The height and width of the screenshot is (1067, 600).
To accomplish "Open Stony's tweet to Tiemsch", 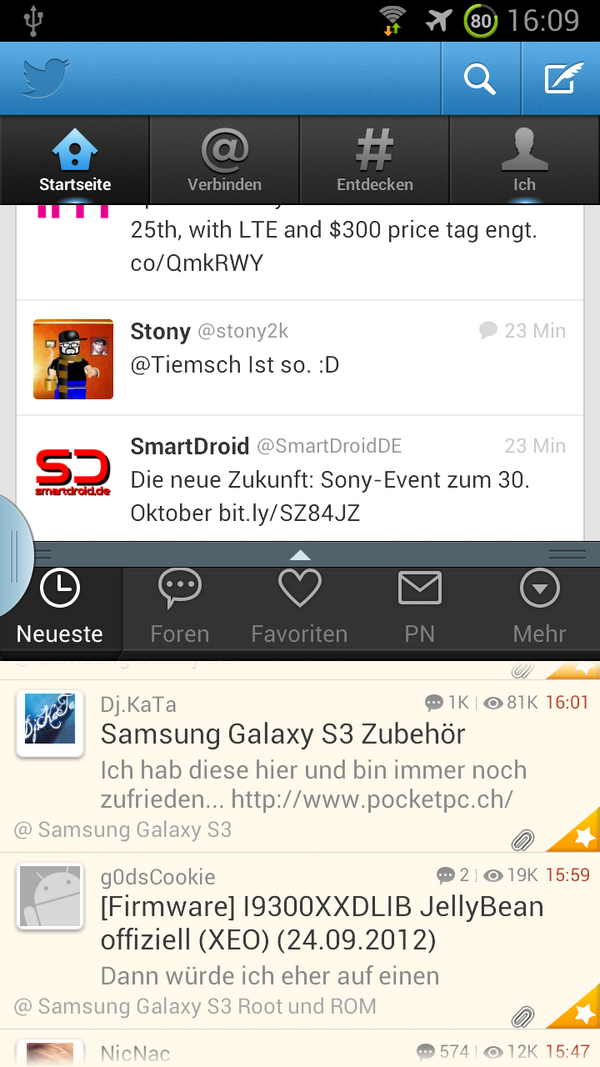I will 300,358.
